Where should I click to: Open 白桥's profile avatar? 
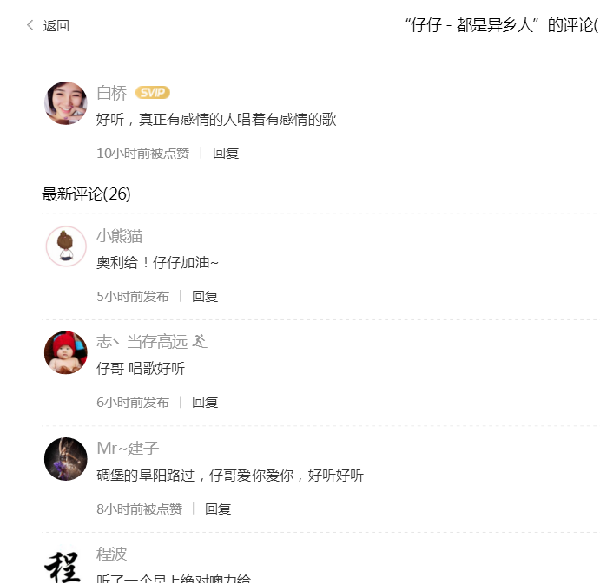pos(66,103)
